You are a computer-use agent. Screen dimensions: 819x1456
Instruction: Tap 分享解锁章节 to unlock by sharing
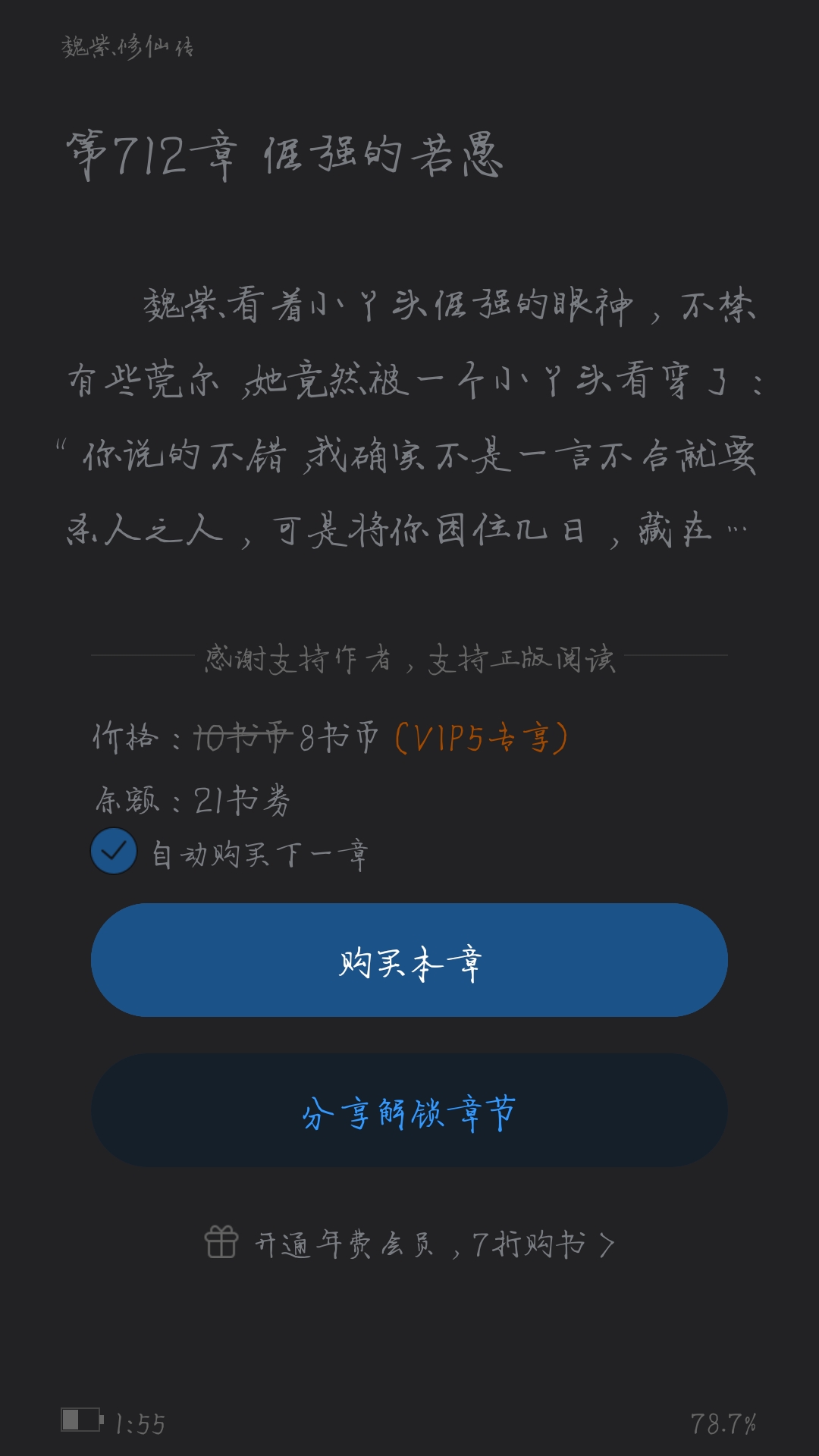click(409, 1110)
